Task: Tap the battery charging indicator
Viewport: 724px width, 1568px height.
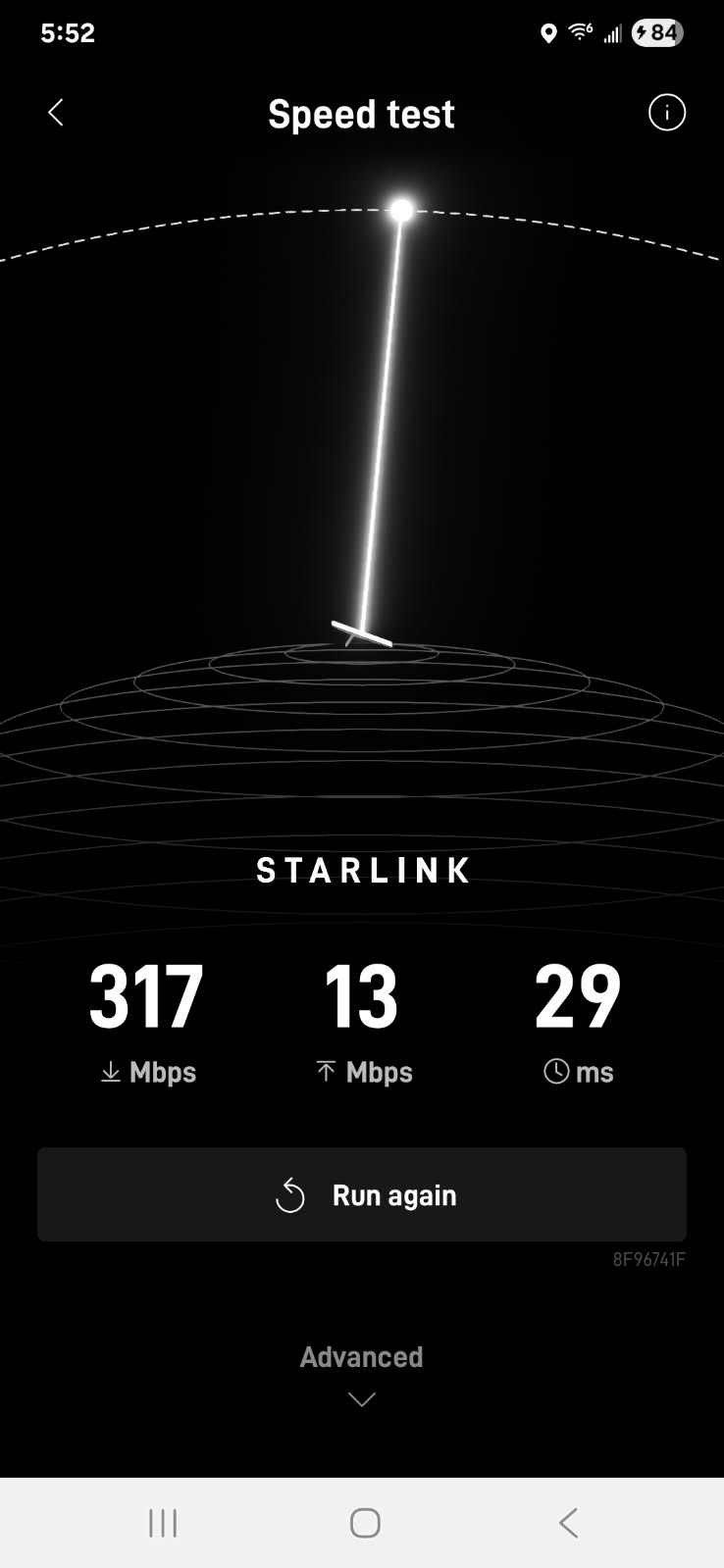Action: (655, 32)
